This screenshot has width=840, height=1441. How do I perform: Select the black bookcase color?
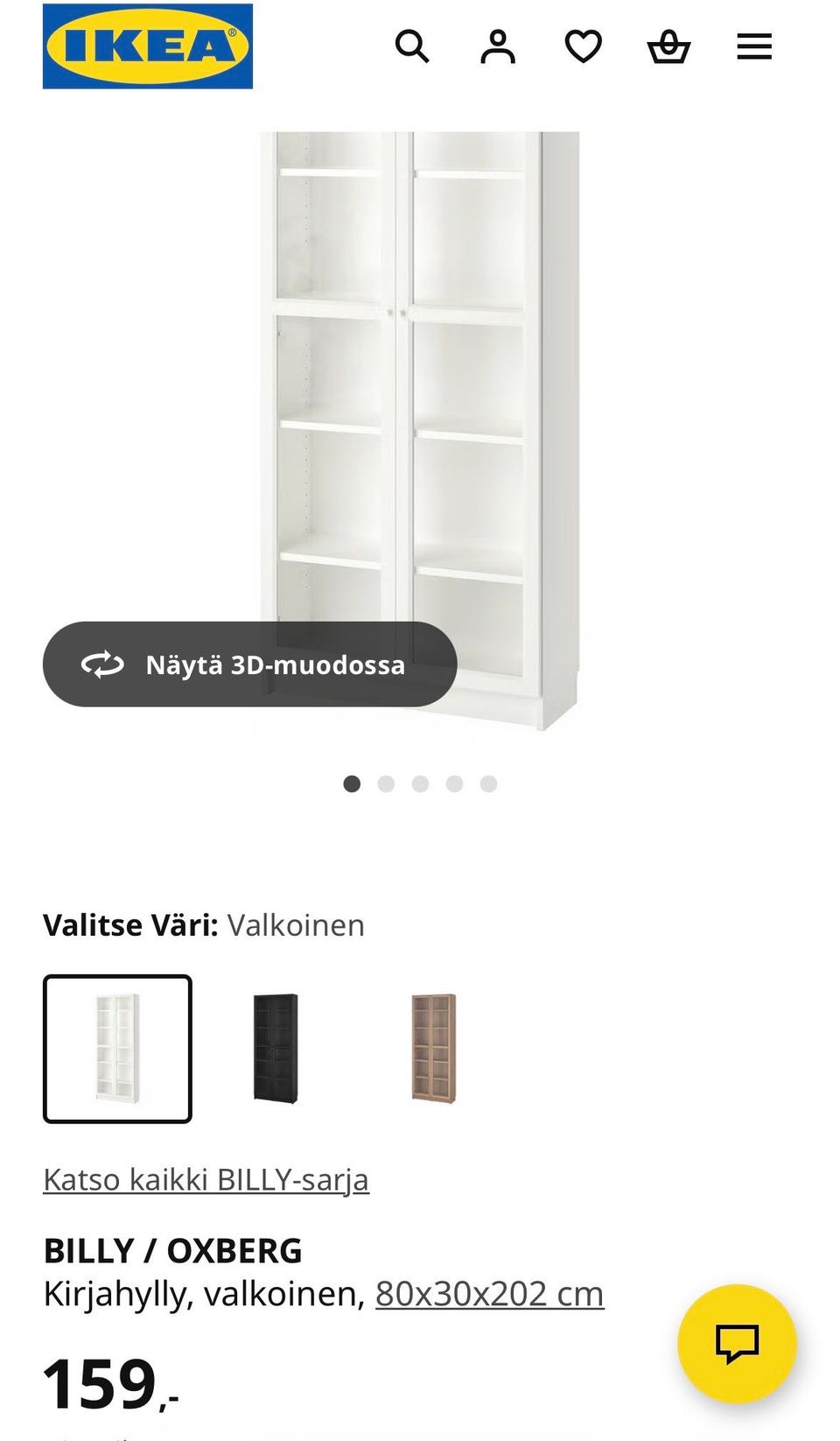[276, 1049]
